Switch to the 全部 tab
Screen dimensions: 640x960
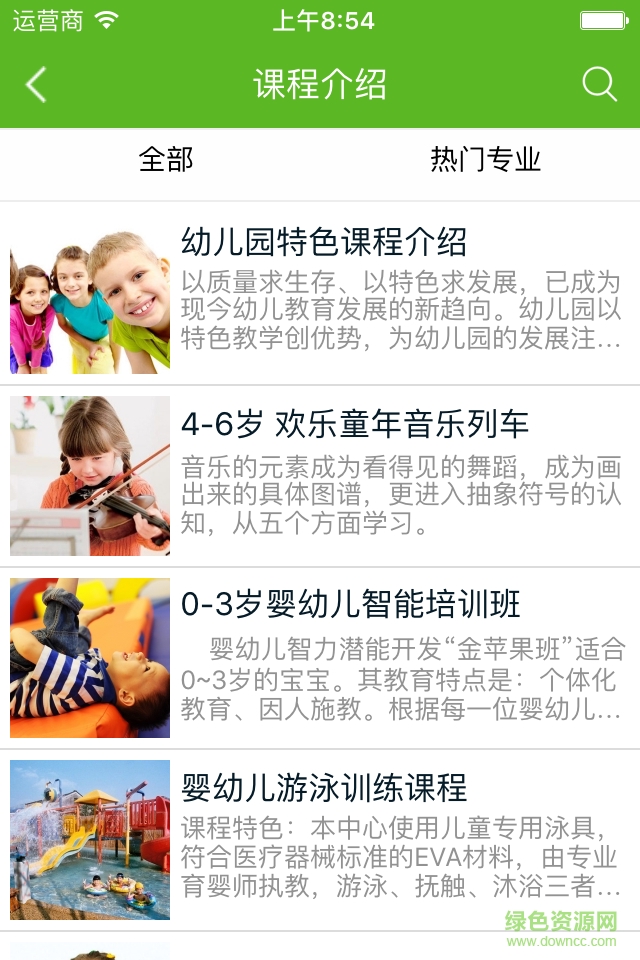[166, 160]
